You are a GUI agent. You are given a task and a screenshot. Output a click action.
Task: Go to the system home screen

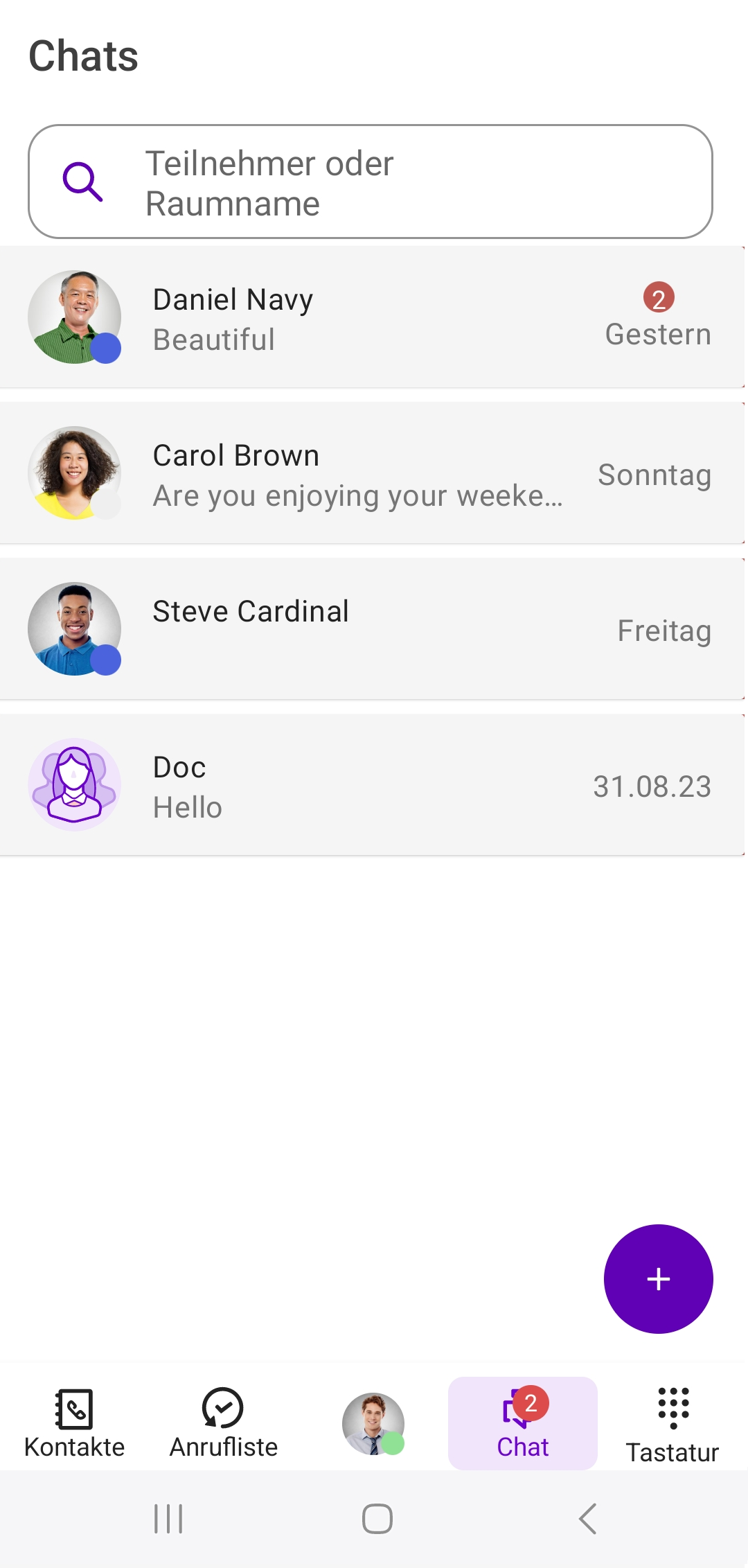pyautogui.click(x=377, y=1519)
